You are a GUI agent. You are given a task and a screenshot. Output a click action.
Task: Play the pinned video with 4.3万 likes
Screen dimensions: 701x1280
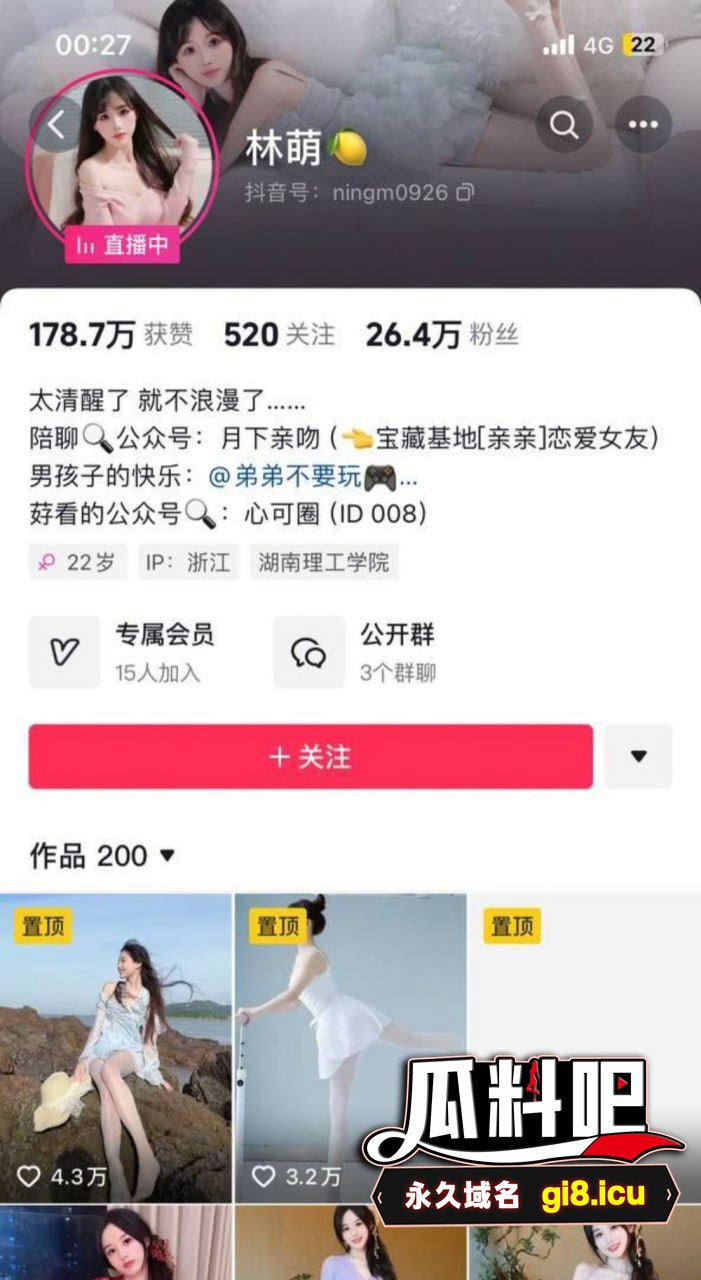click(115, 1045)
